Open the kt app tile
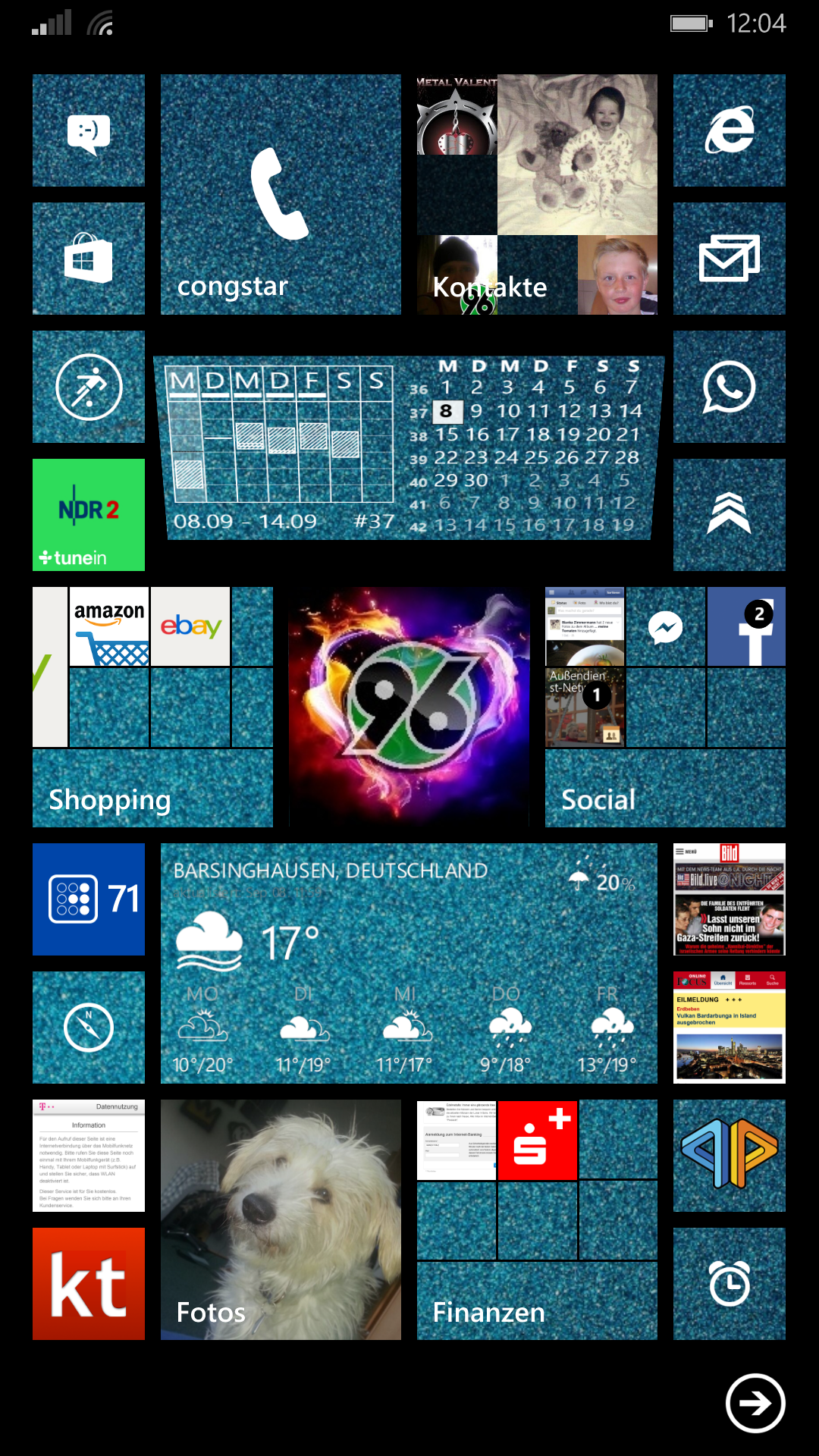Image resolution: width=819 pixels, height=1456 pixels. click(89, 1284)
